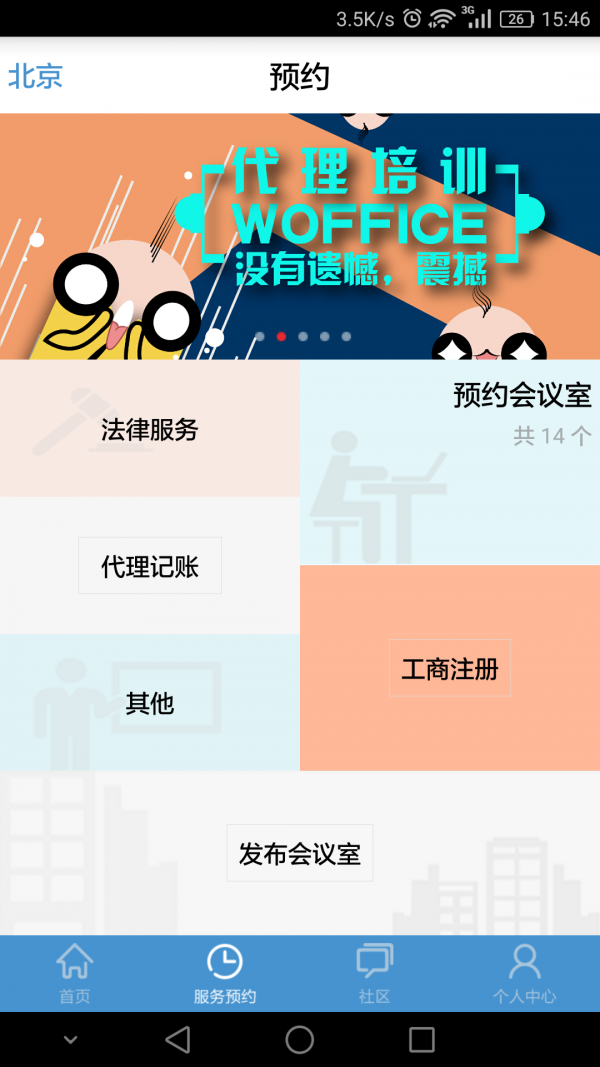
Task: Open 工商注册 service
Action: (x=450, y=668)
